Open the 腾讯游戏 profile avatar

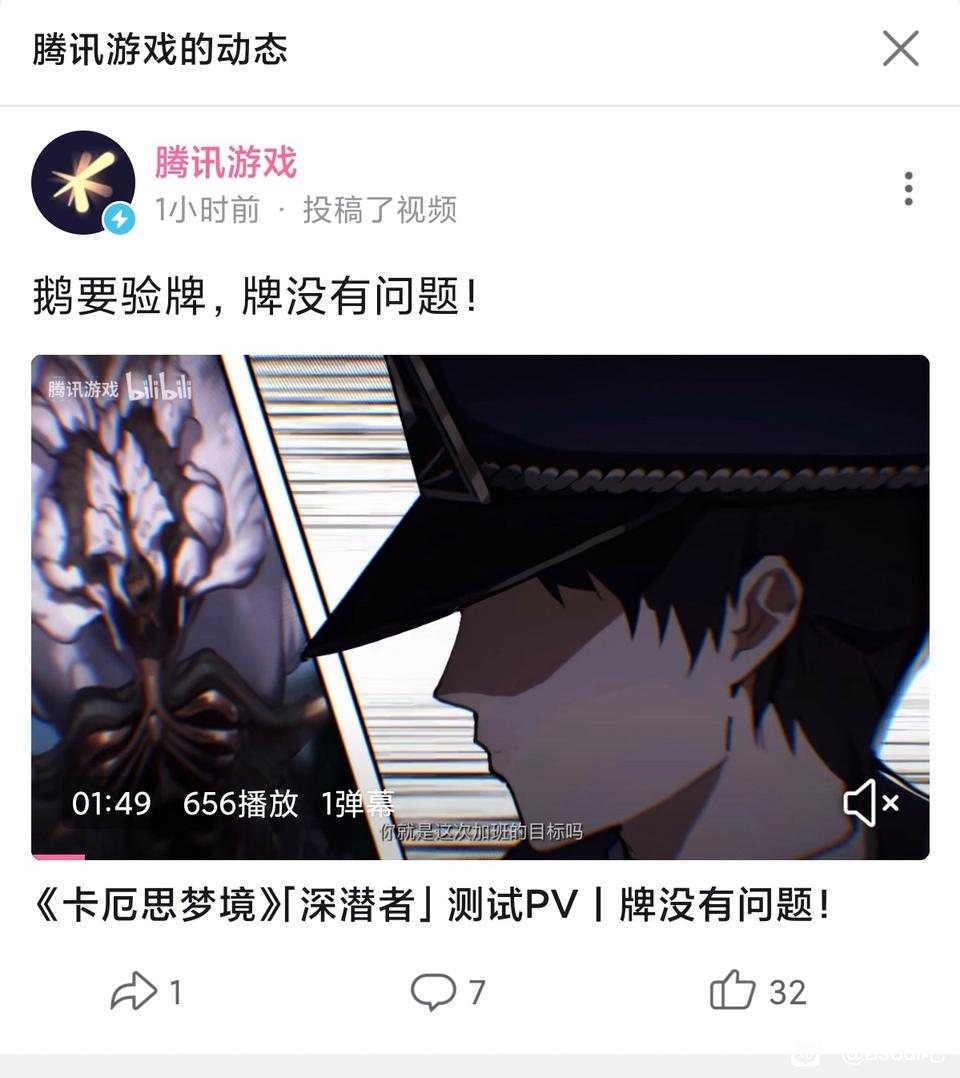coord(83,183)
